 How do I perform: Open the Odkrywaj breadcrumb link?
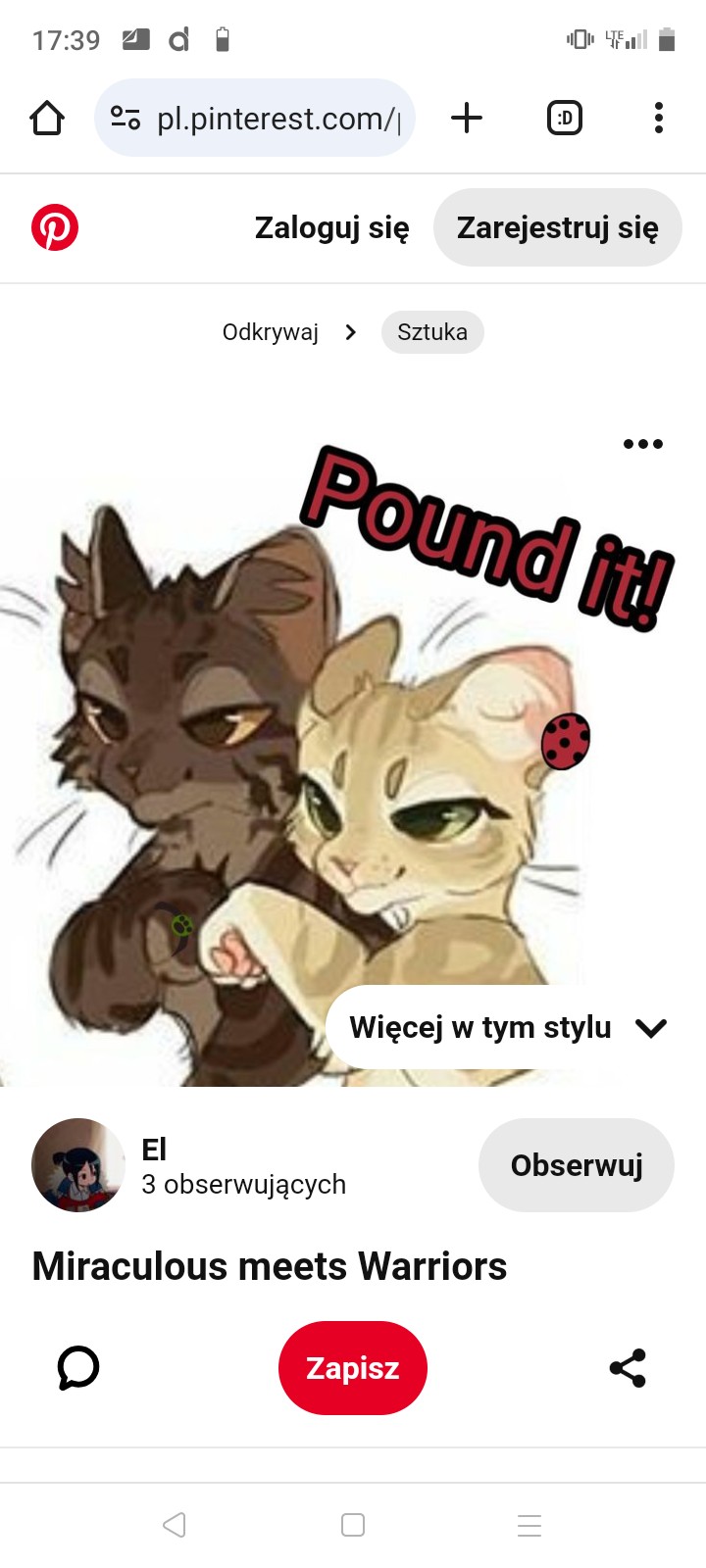[271, 332]
